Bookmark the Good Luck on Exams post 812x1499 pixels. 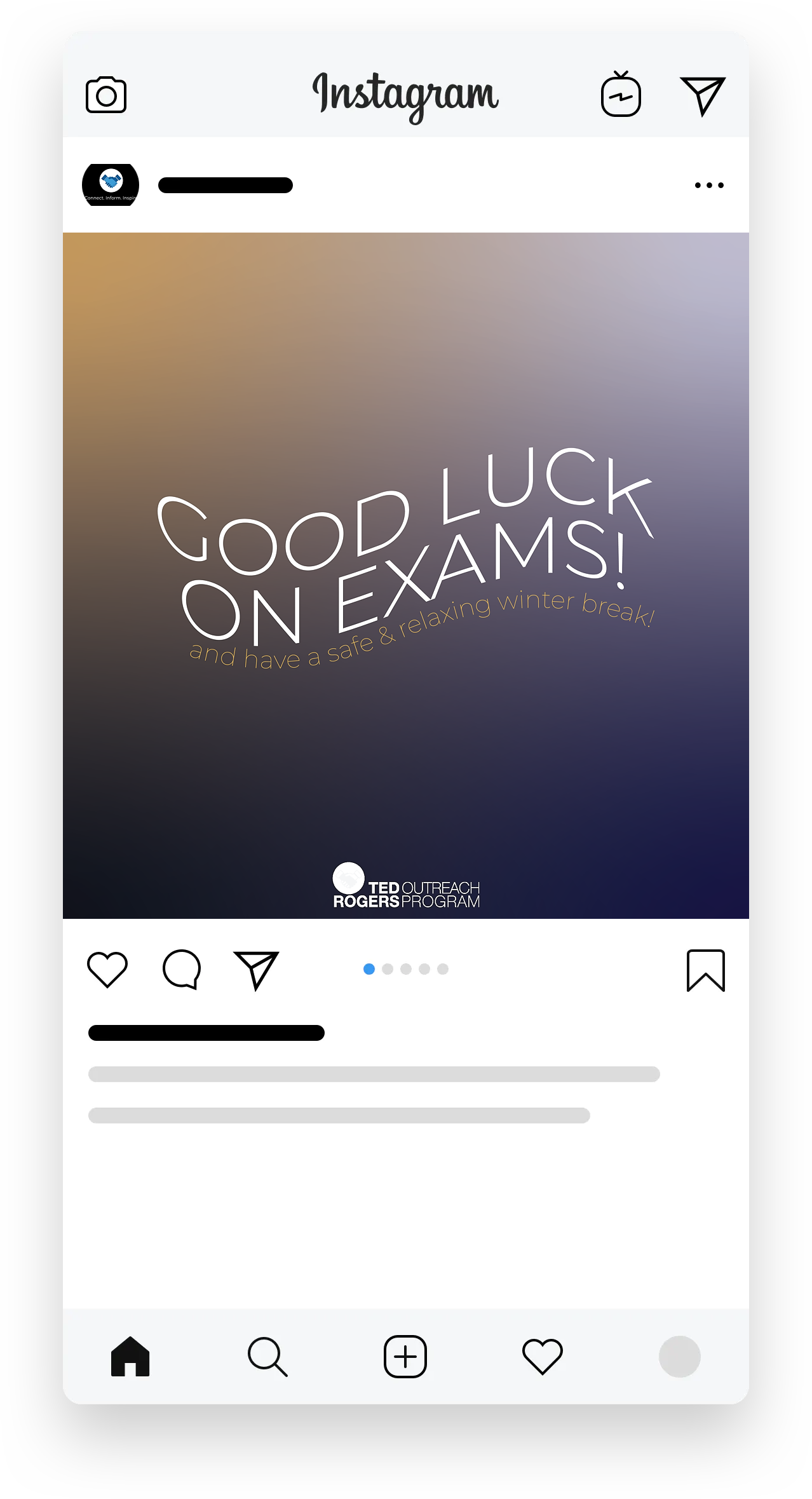click(x=705, y=970)
